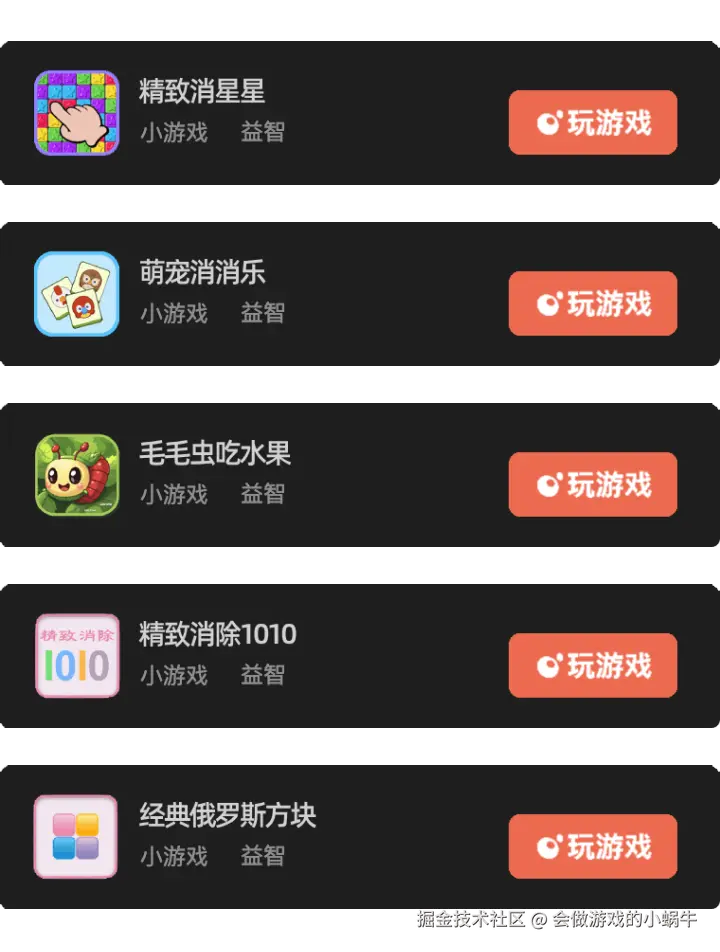Click the 精致消星星 game icon
This screenshot has height=952, width=720.
pos(76,112)
